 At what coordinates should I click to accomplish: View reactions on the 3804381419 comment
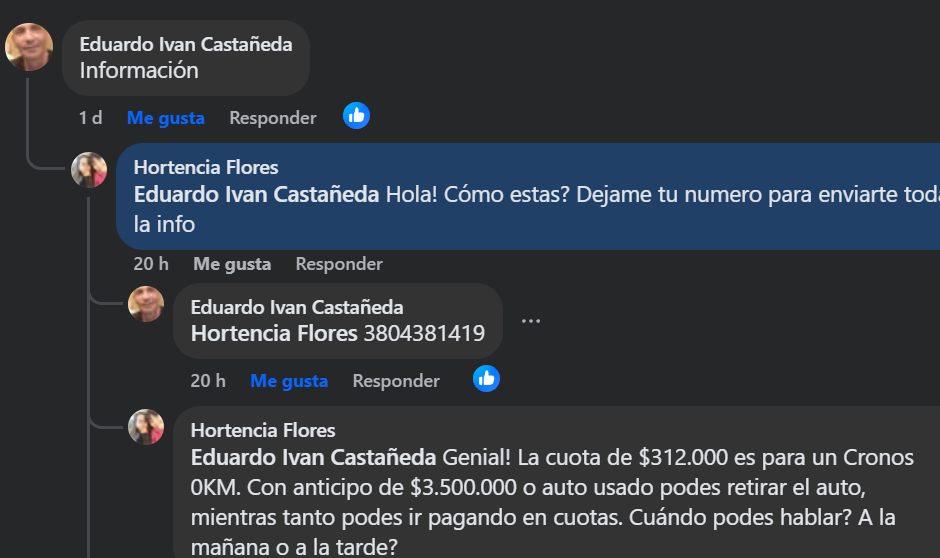tap(486, 378)
